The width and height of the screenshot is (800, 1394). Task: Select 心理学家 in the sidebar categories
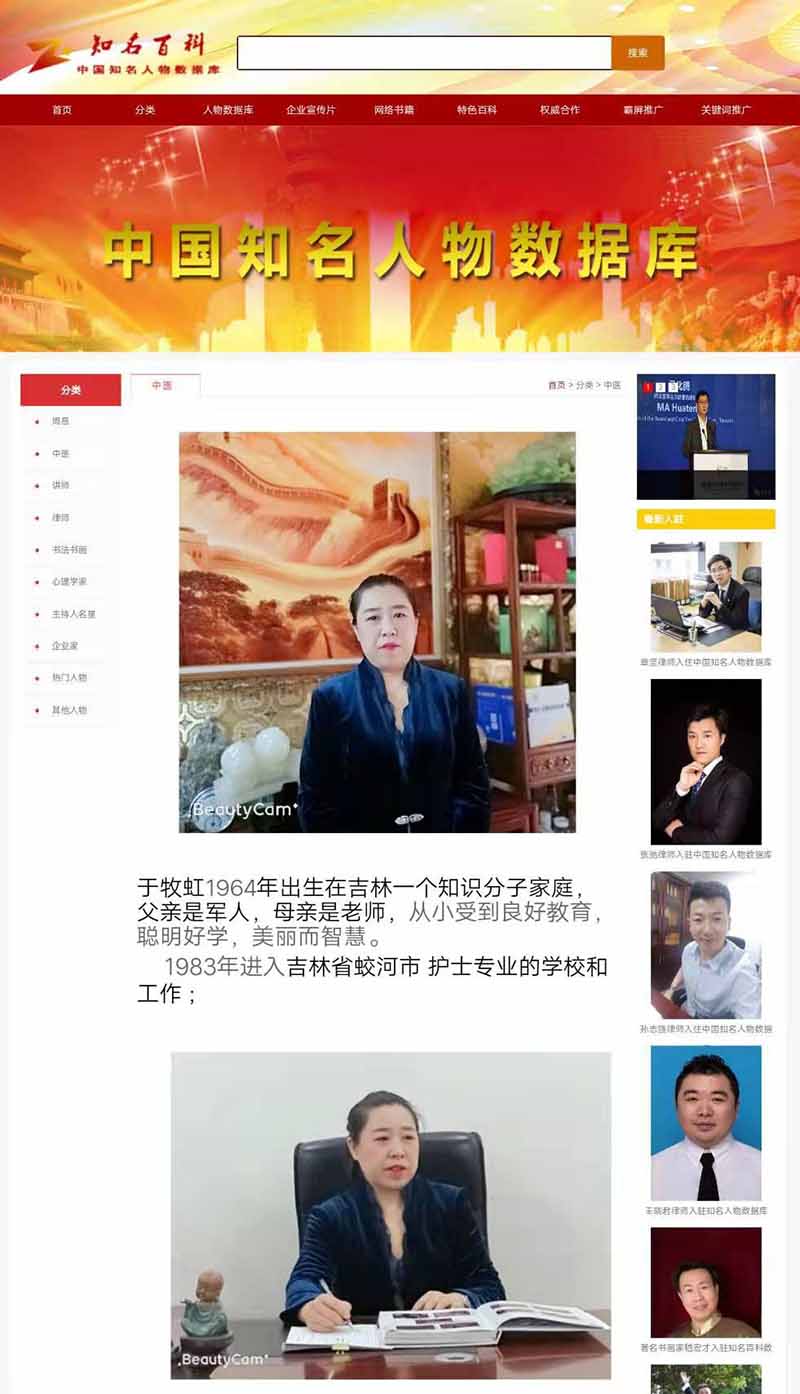coord(69,582)
